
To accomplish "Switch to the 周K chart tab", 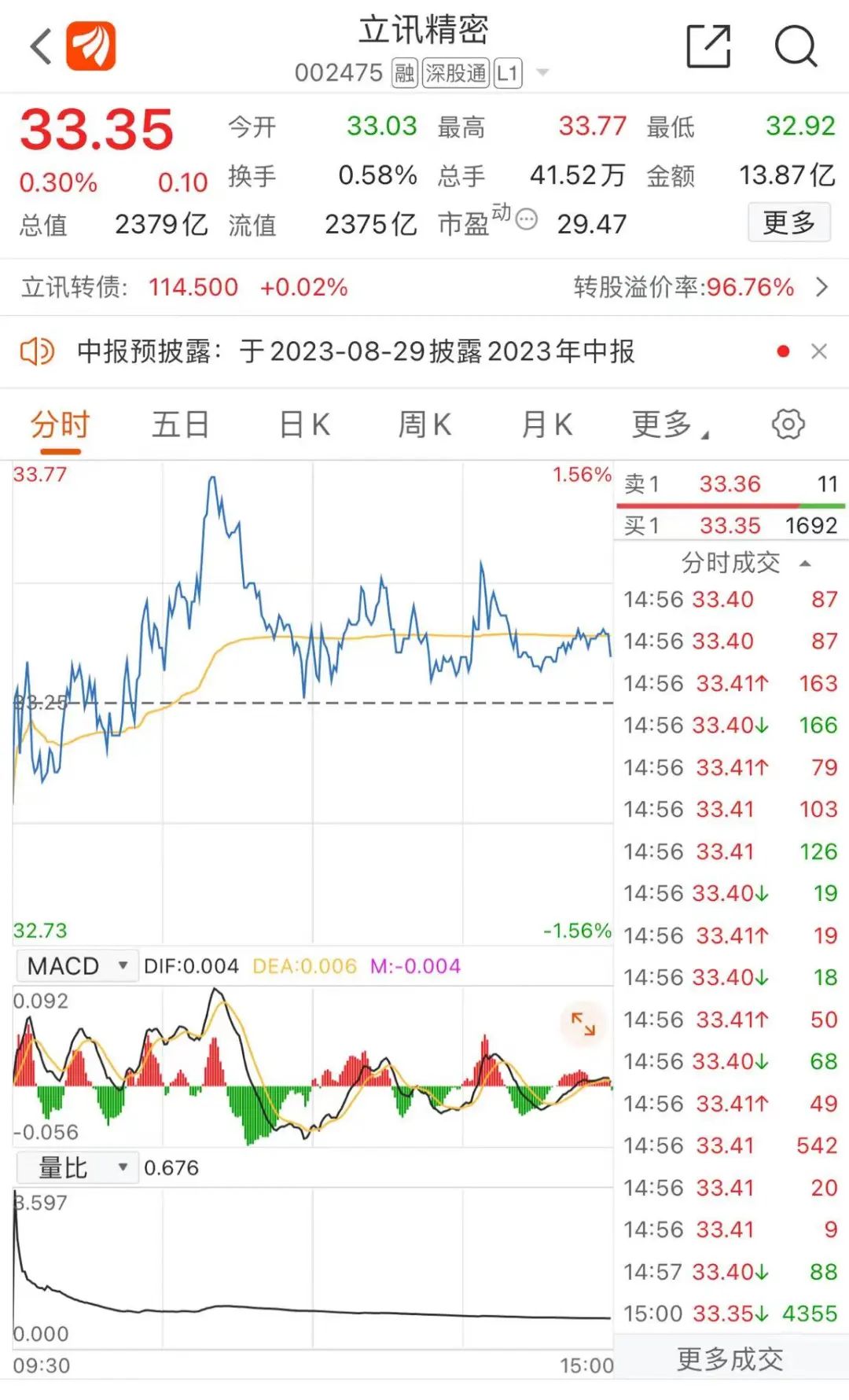I will (424, 424).
